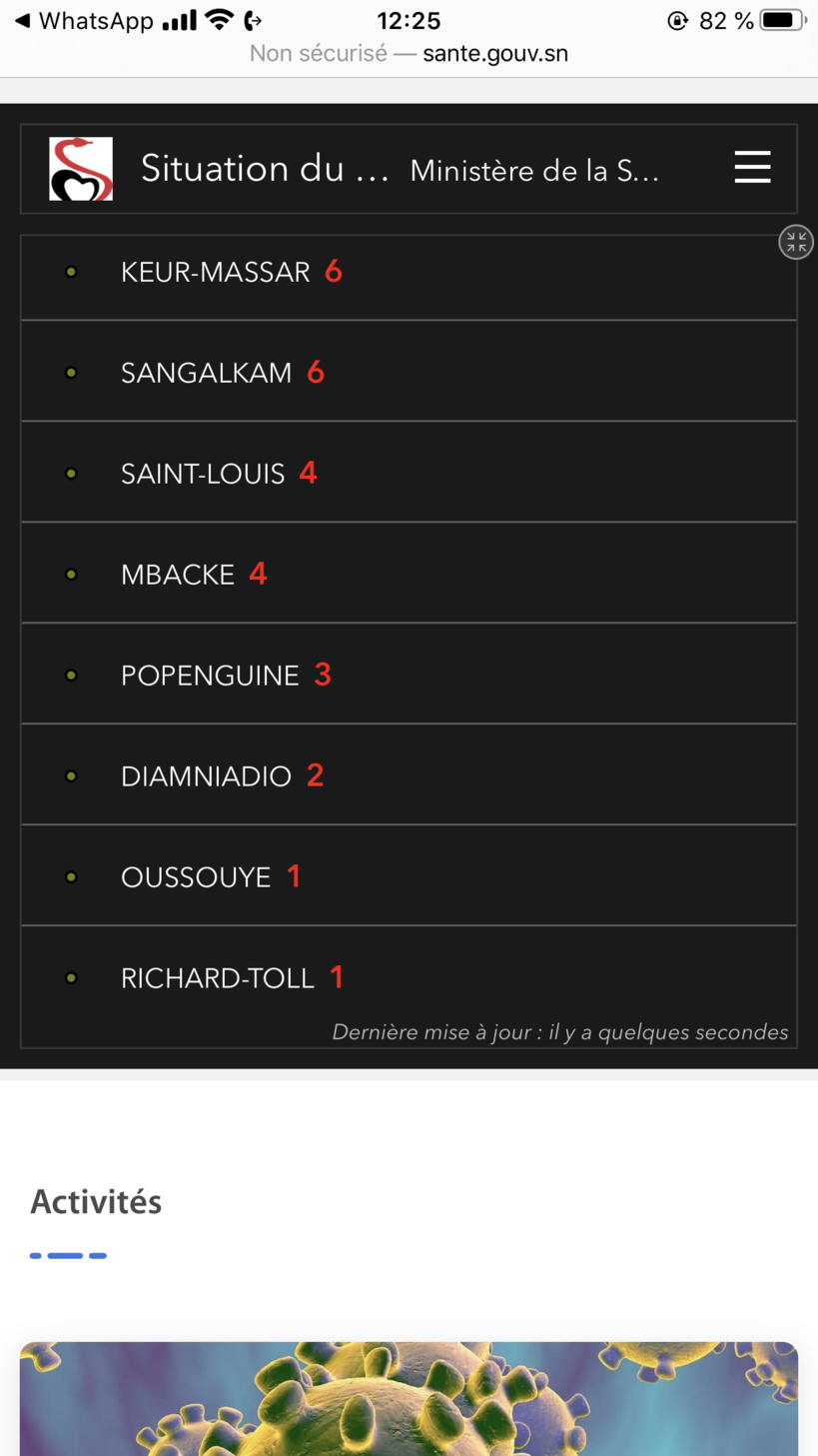This screenshot has width=818, height=1456.
Task: Select the Situation du ... title tab
Action: tap(264, 168)
